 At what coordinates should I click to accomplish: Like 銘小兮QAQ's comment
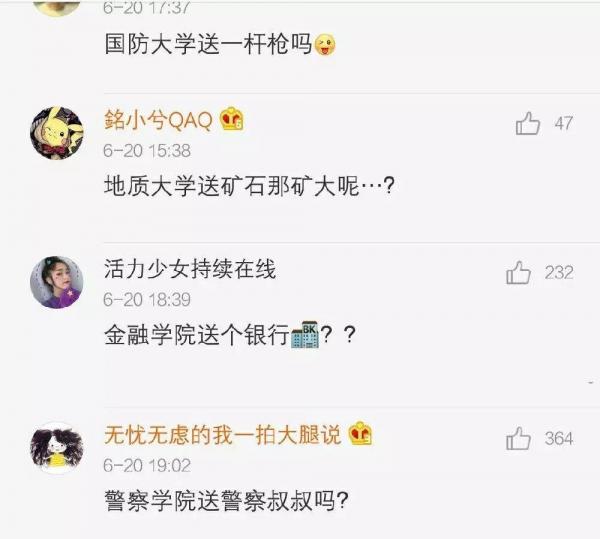click(528, 124)
